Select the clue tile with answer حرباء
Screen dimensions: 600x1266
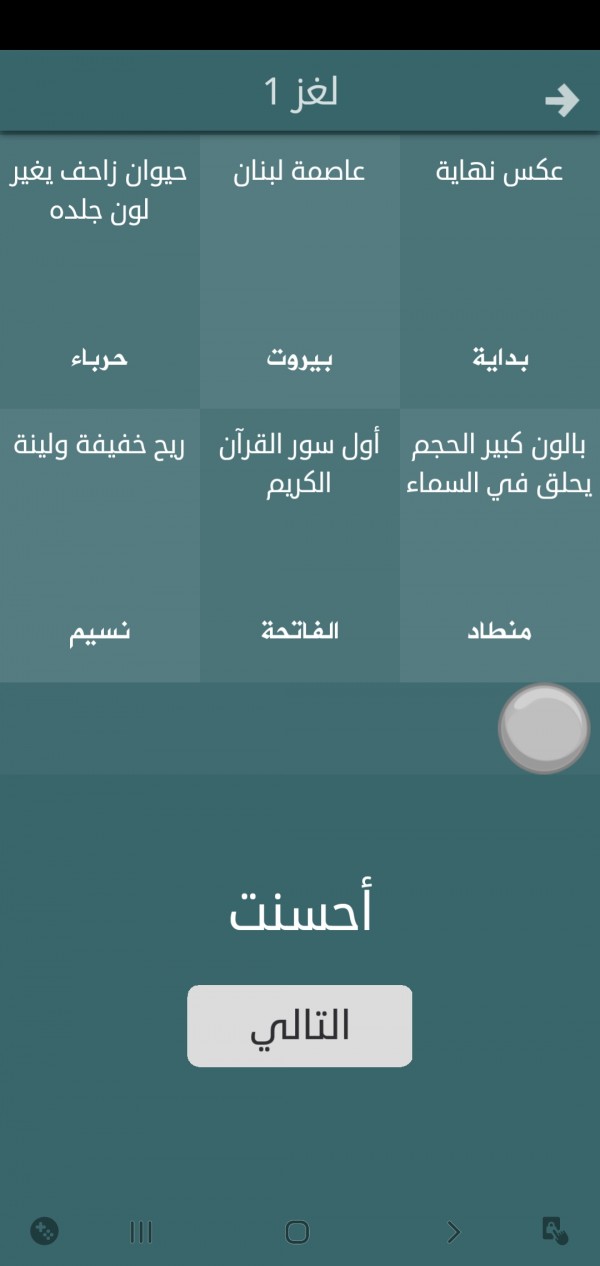[100, 271]
